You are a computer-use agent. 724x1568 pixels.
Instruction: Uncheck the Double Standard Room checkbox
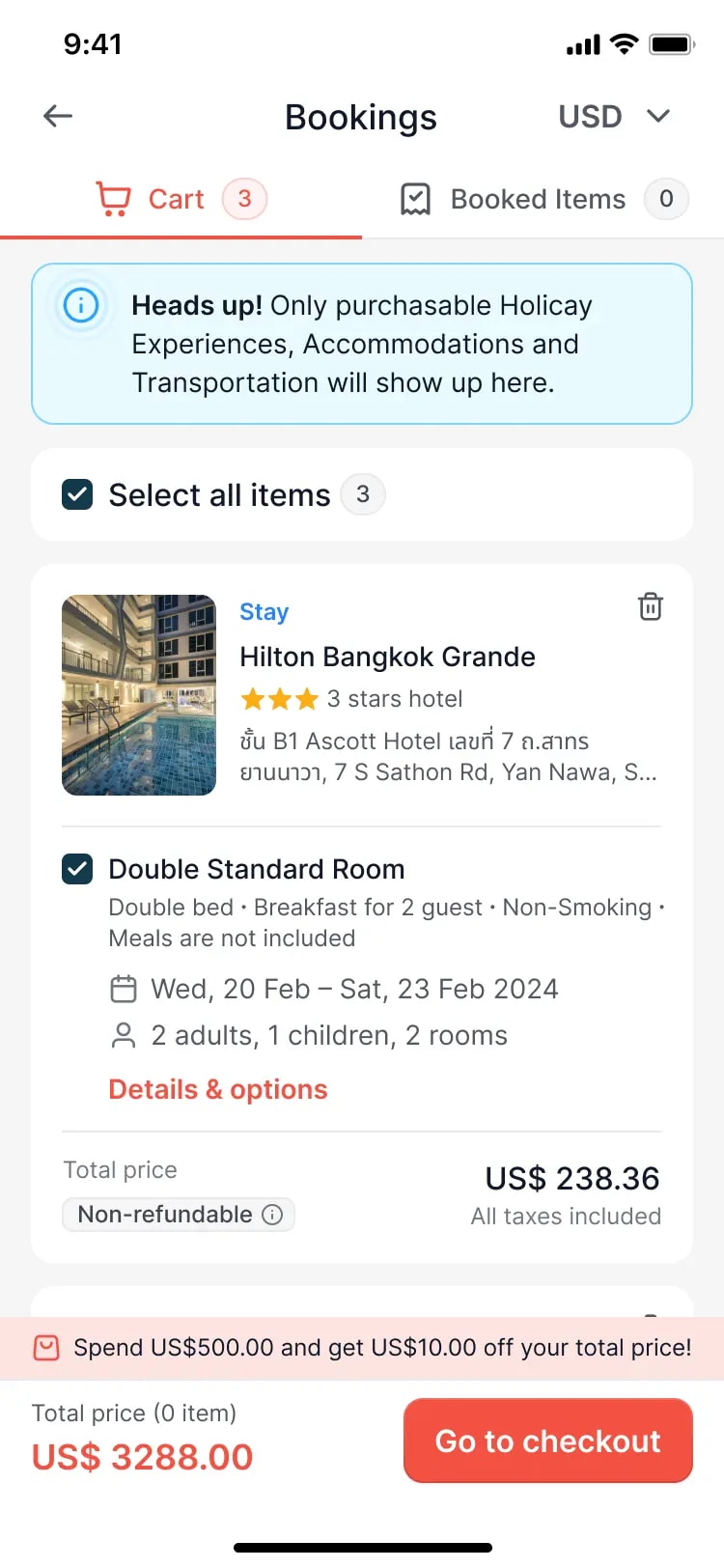(x=77, y=869)
